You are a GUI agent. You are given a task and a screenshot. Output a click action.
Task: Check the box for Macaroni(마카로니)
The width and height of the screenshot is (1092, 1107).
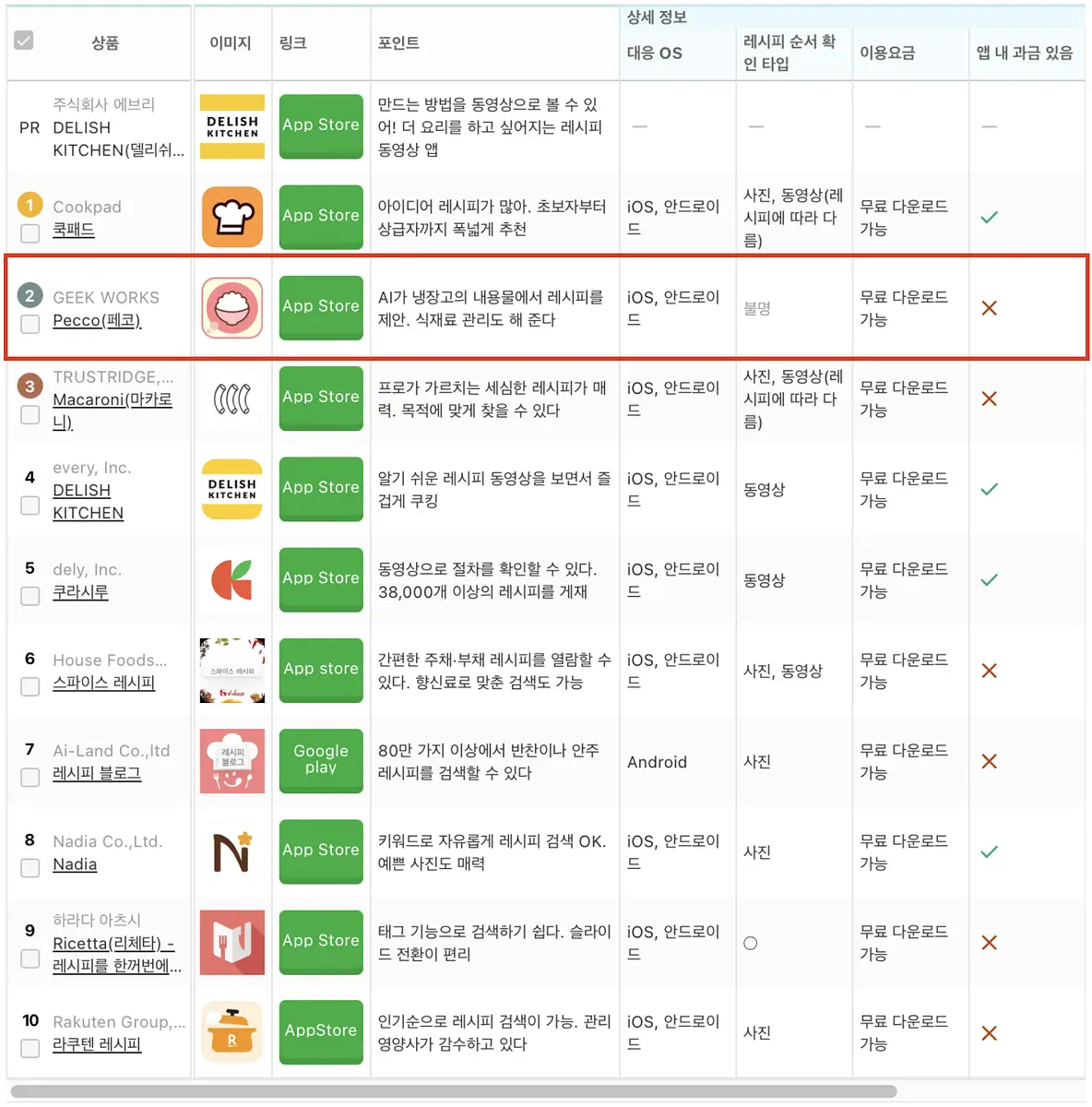point(30,415)
